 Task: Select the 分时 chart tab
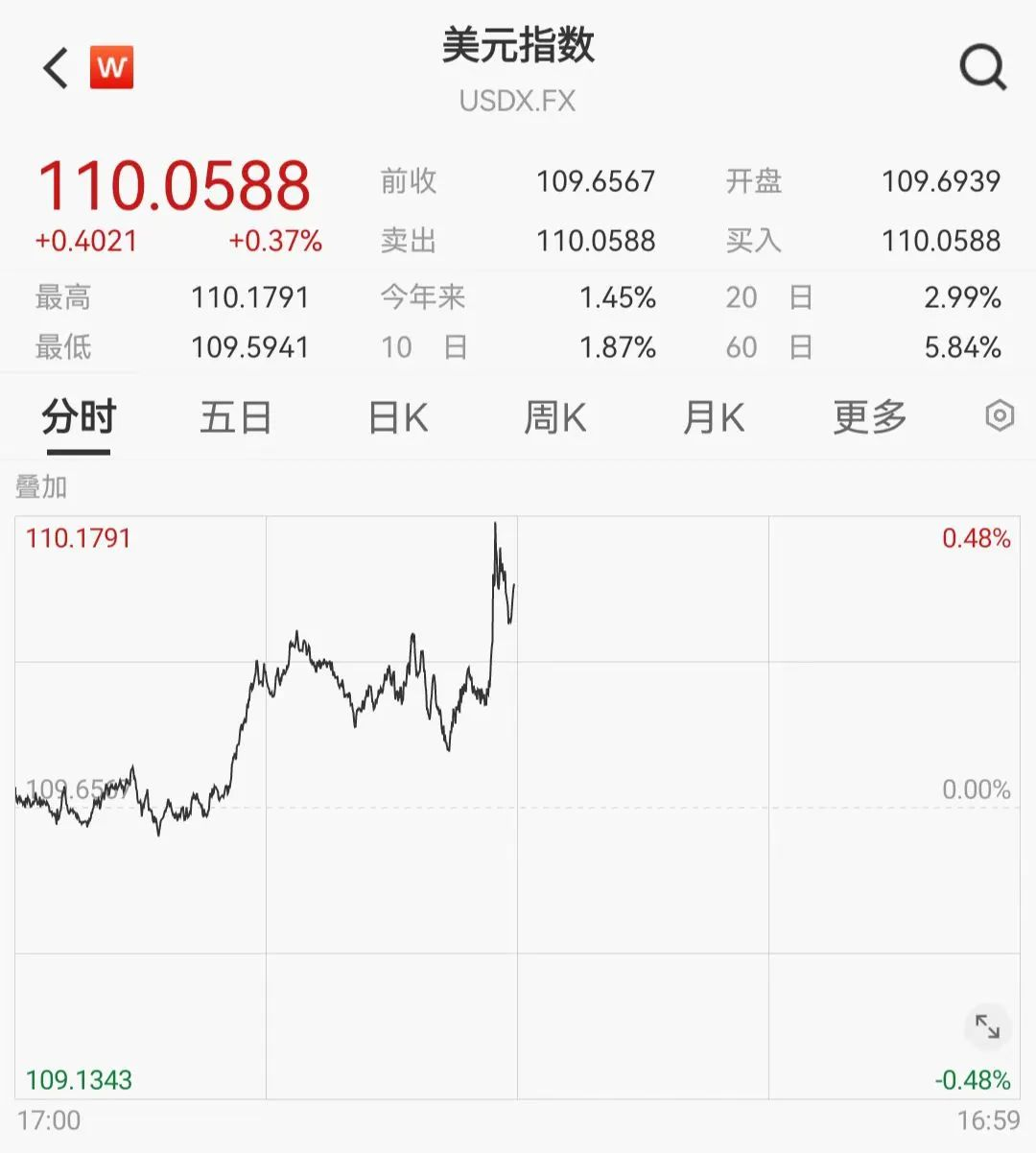pyautogui.click(x=79, y=418)
